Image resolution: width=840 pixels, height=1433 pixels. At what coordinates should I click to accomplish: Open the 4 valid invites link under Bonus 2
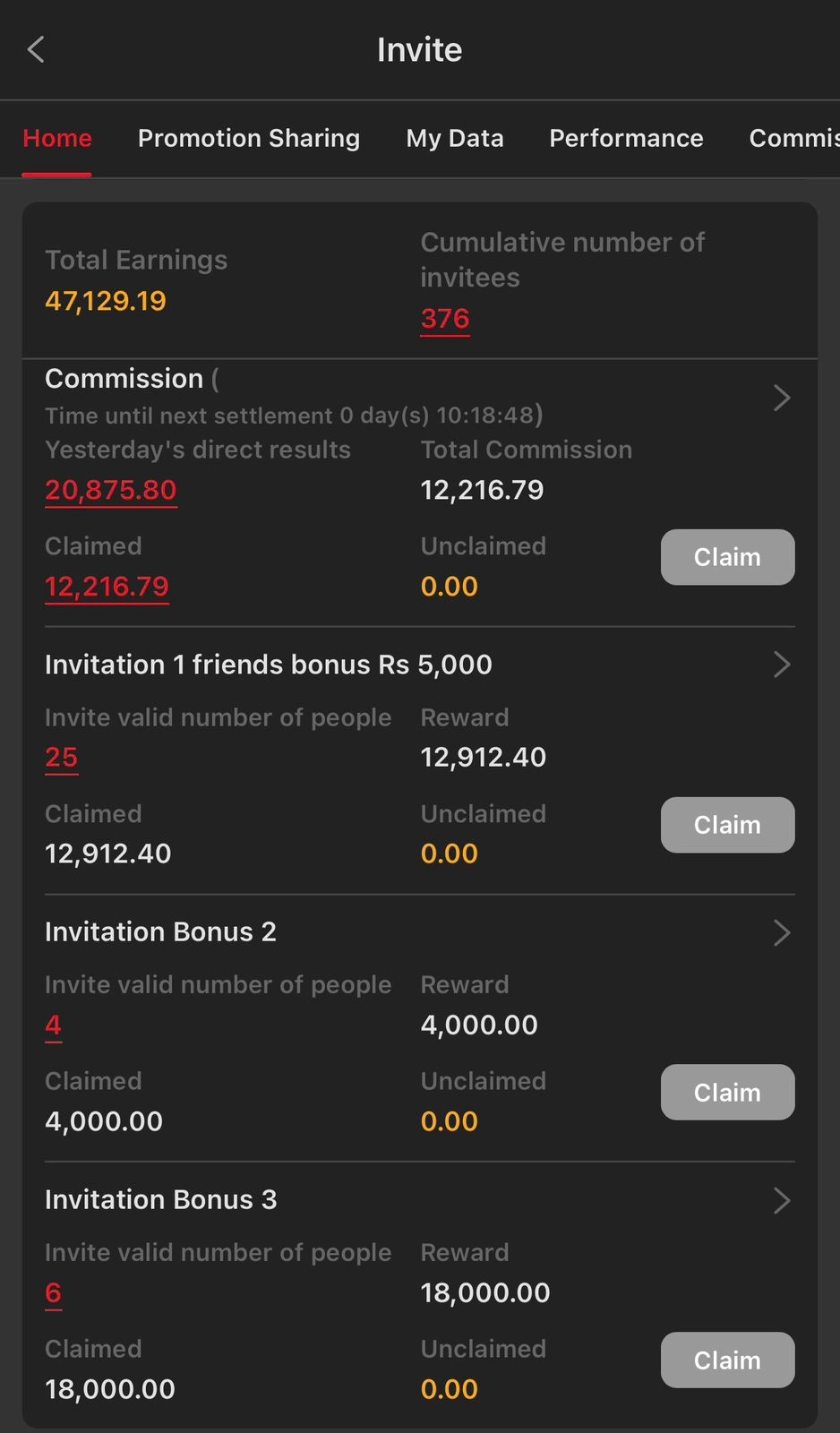pos(52,1025)
